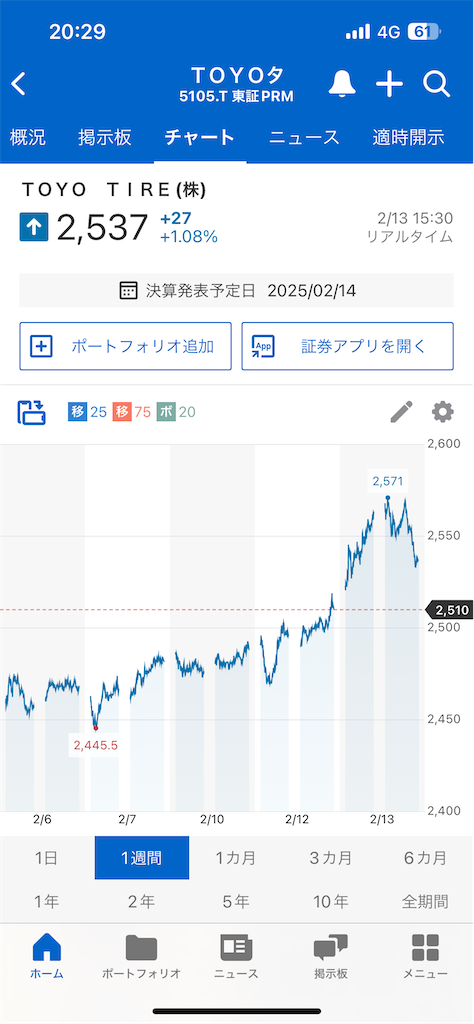The height and width of the screenshot is (1024, 474).
Task: Open the price alert bell
Action: coord(342,84)
